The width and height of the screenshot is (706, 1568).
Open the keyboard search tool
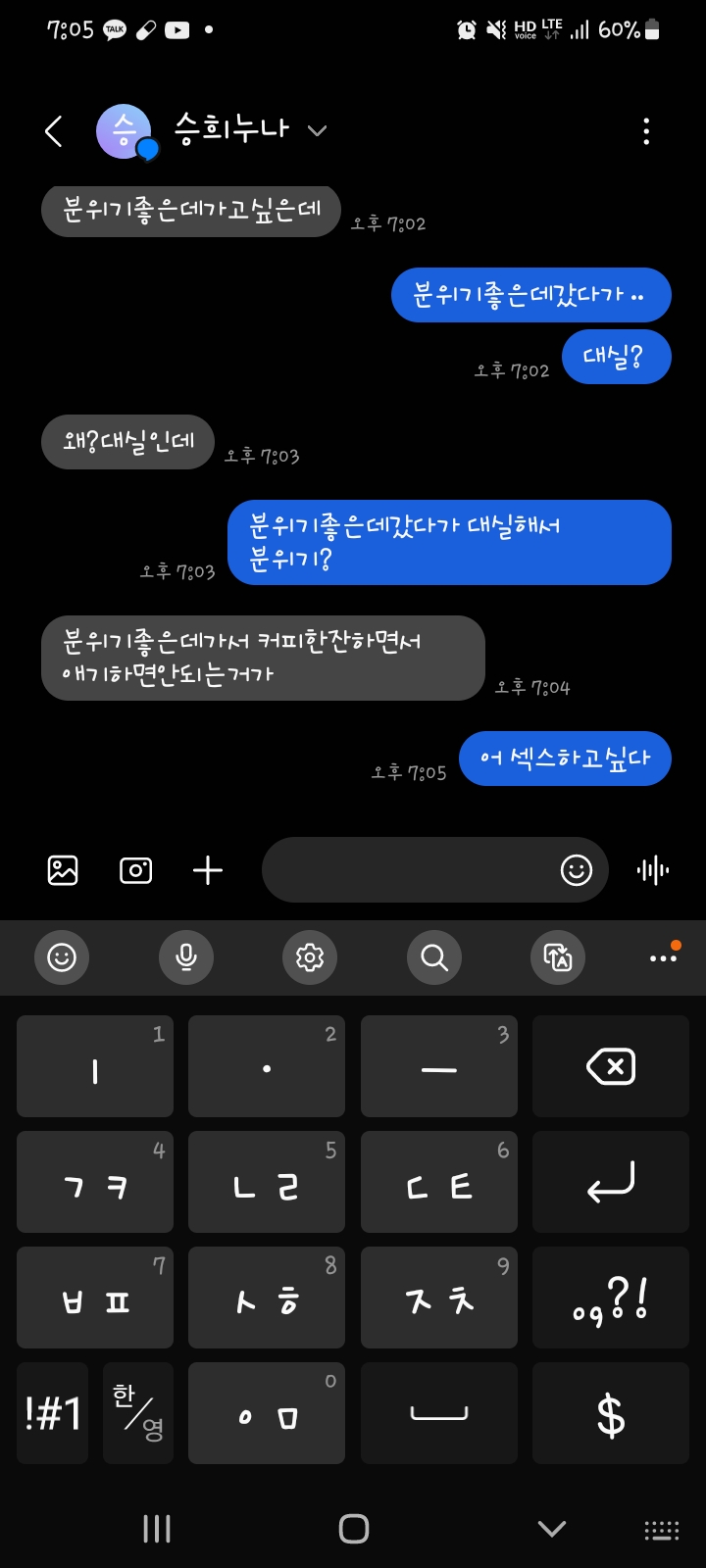click(434, 956)
